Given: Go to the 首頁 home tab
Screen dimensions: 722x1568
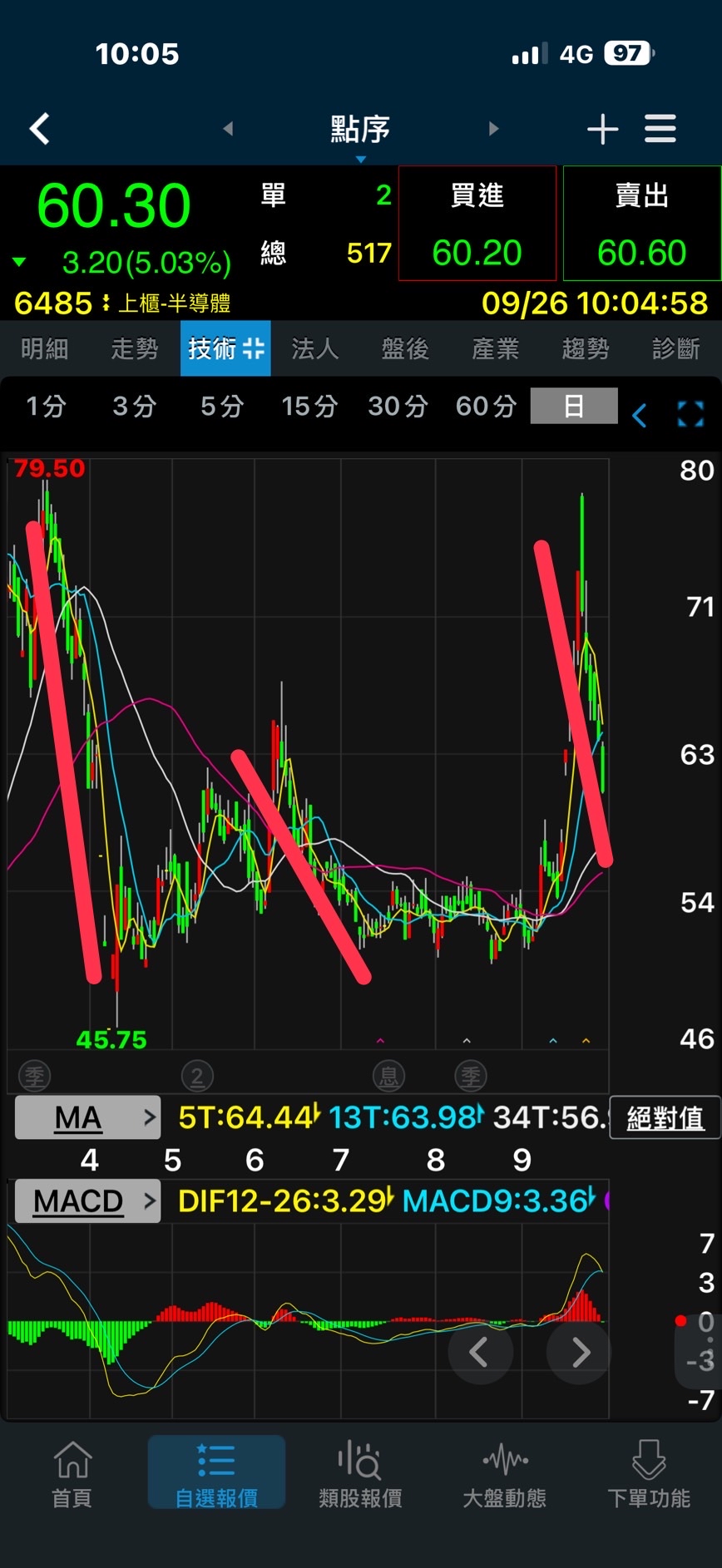Looking at the screenshot, I should click(72, 1474).
